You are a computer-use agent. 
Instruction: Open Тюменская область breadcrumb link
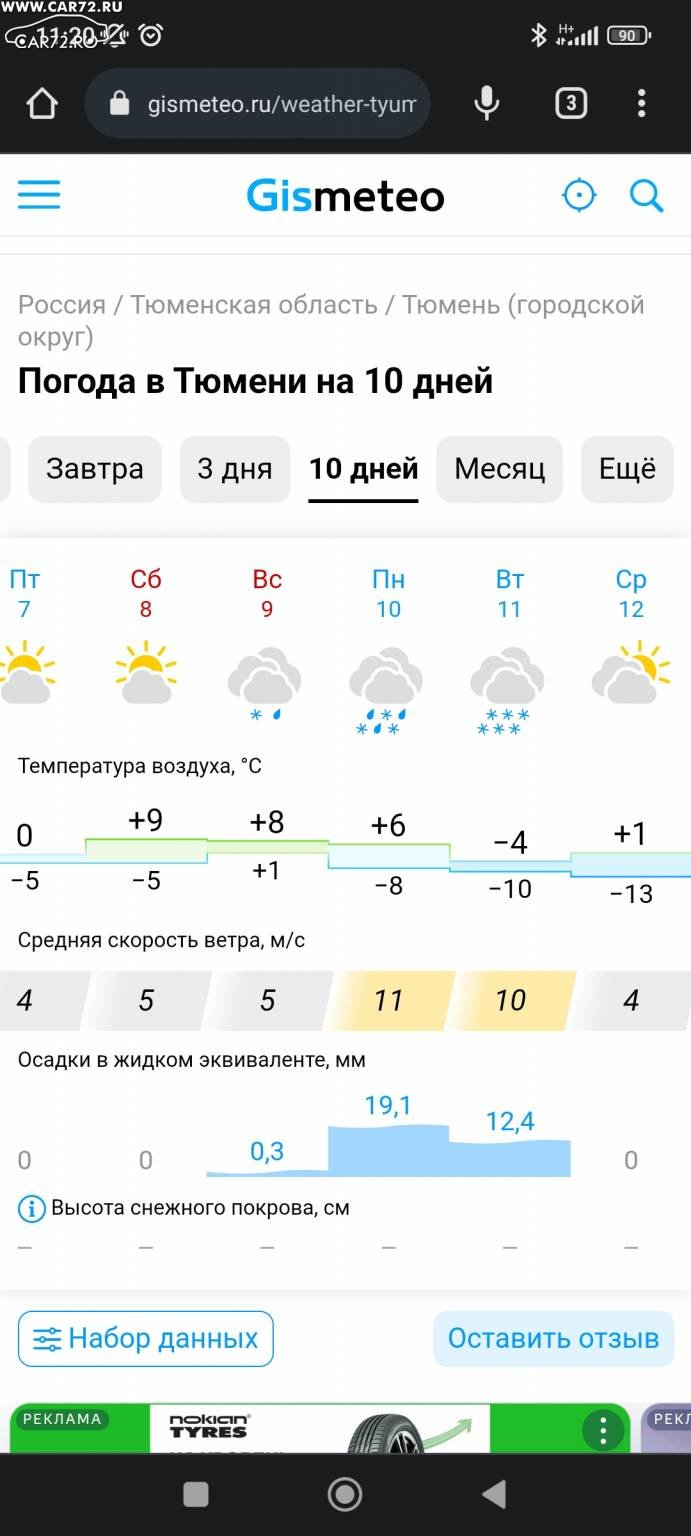point(254,305)
